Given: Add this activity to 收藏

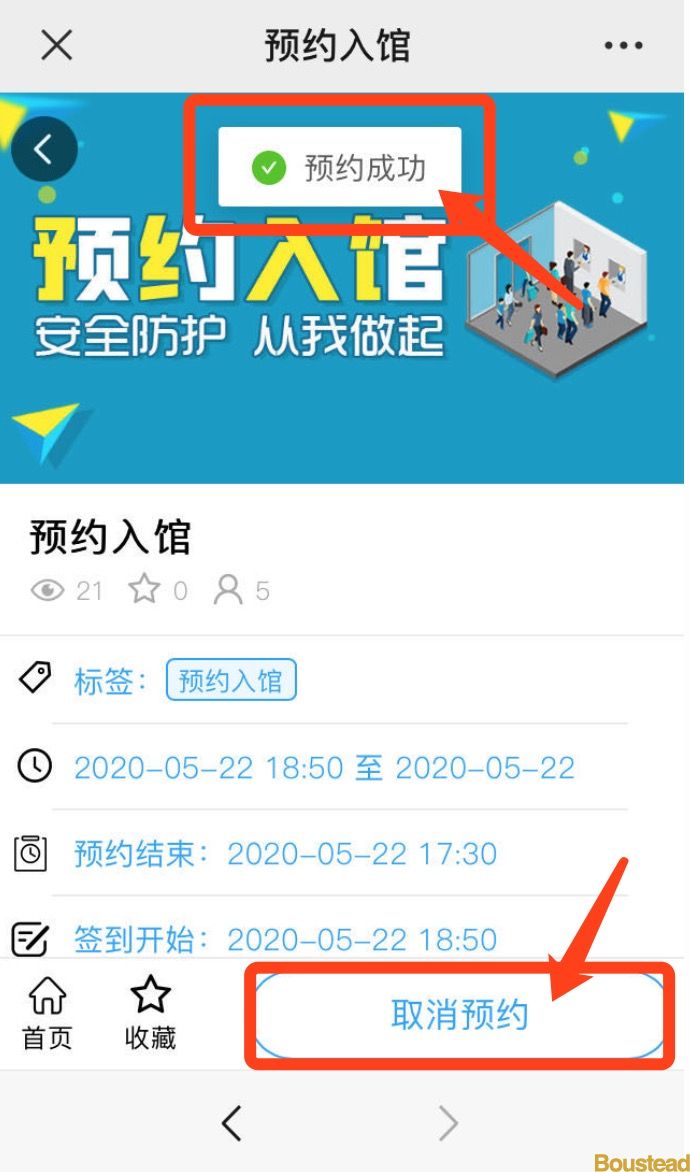Looking at the screenshot, I should [150, 1014].
